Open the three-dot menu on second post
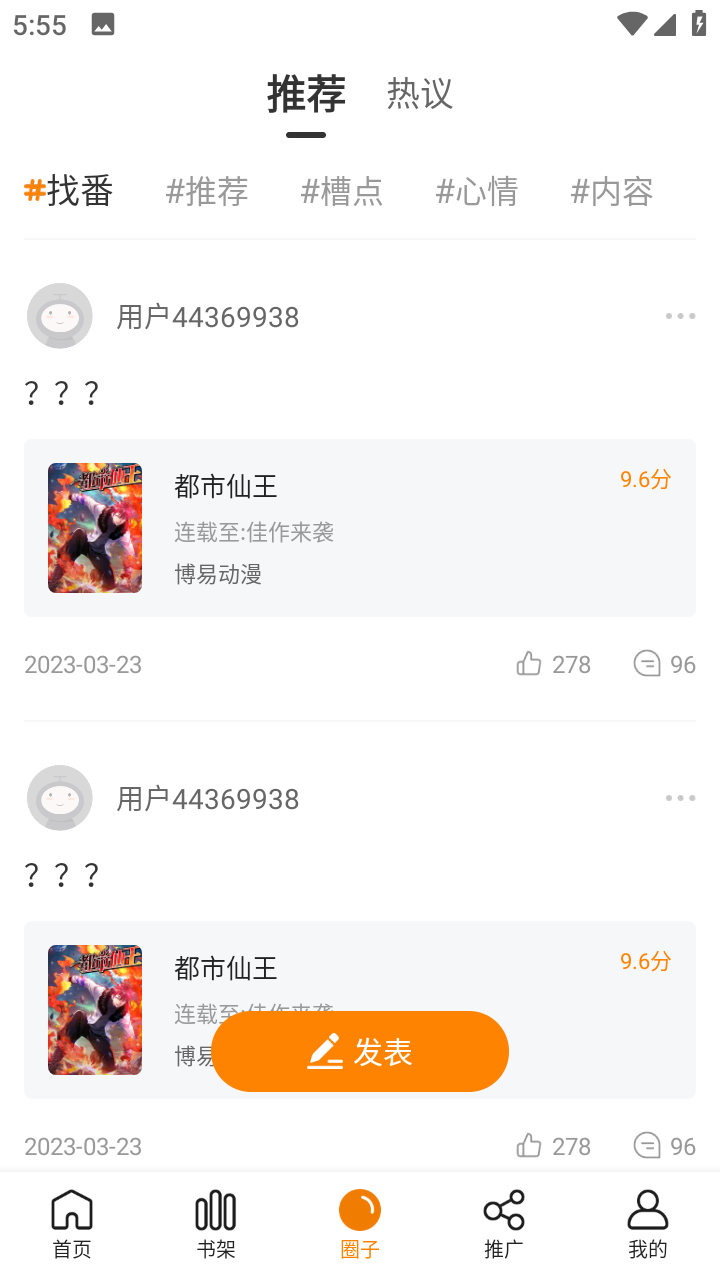The height and width of the screenshot is (1280, 720). (680, 798)
